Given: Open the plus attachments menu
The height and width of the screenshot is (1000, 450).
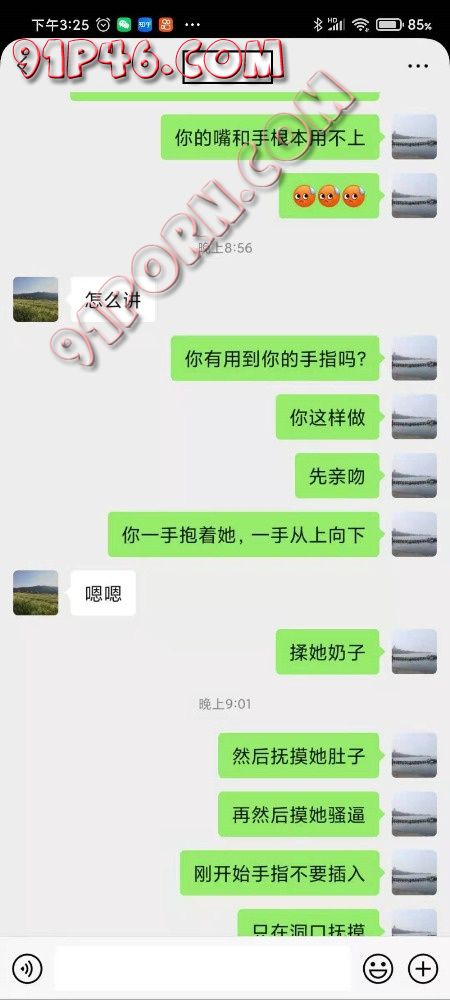Looking at the screenshot, I should (423, 969).
